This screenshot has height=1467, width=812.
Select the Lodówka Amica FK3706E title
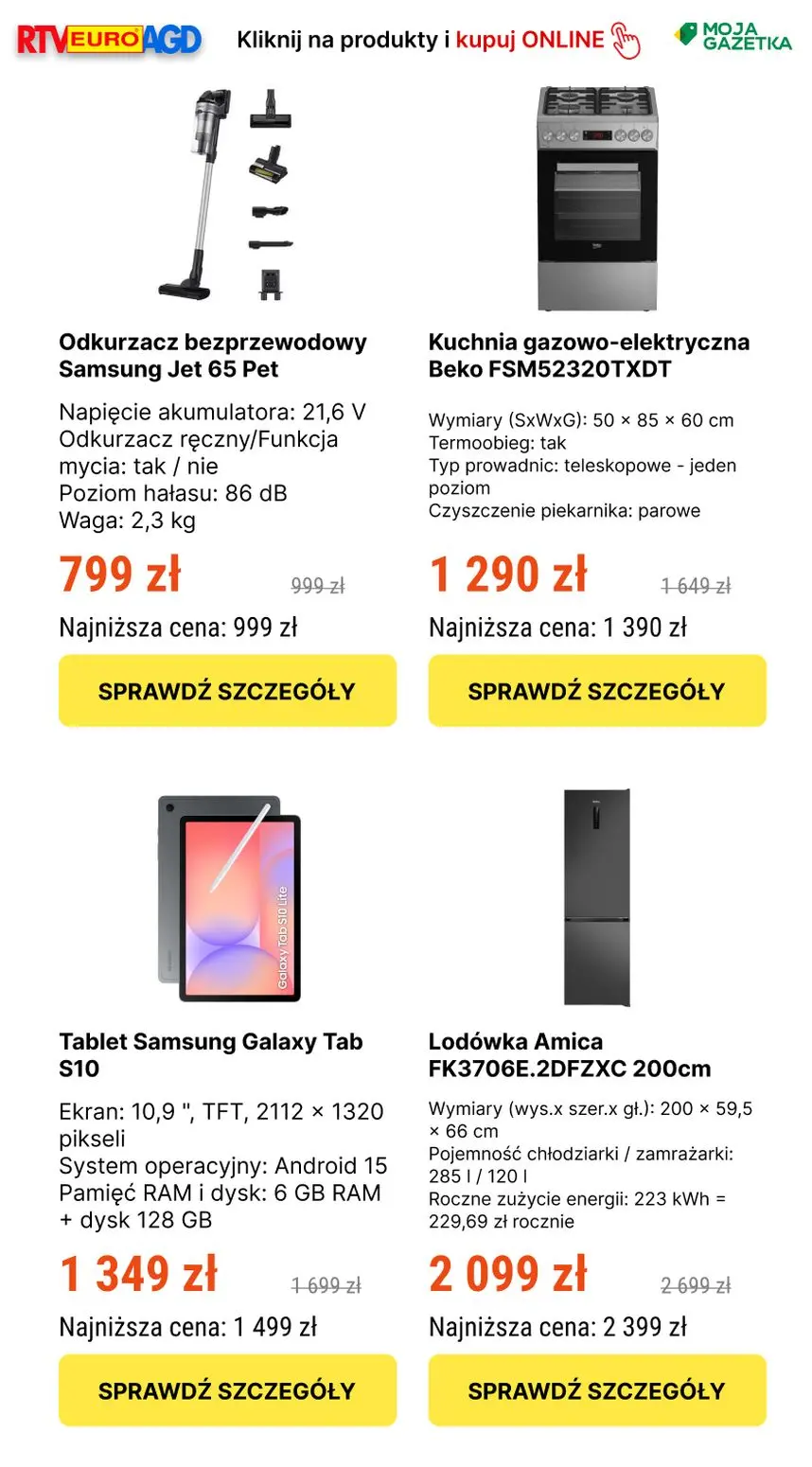coord(570,1054)
